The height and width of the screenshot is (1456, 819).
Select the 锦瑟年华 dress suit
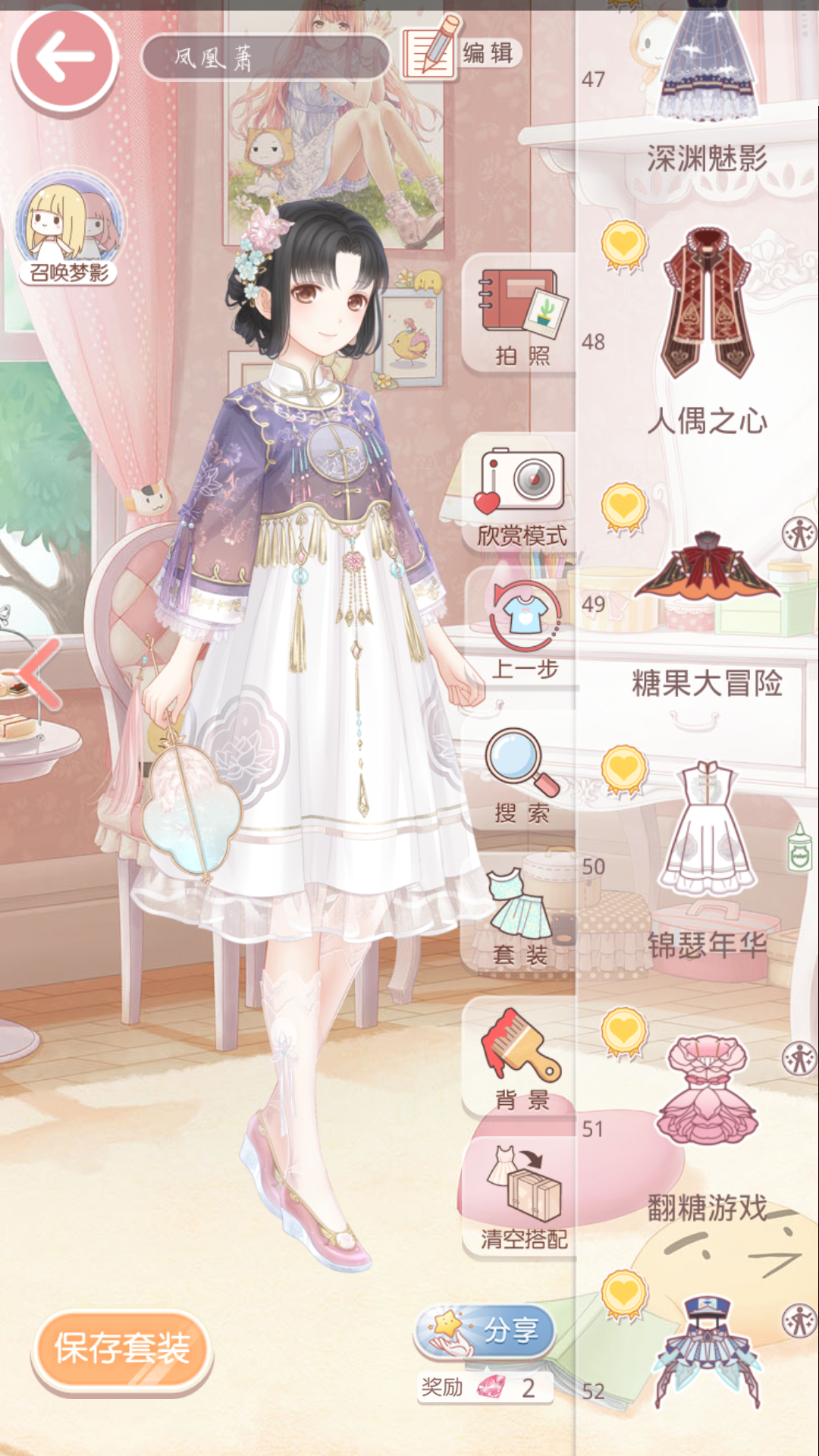tap(707, 857)
